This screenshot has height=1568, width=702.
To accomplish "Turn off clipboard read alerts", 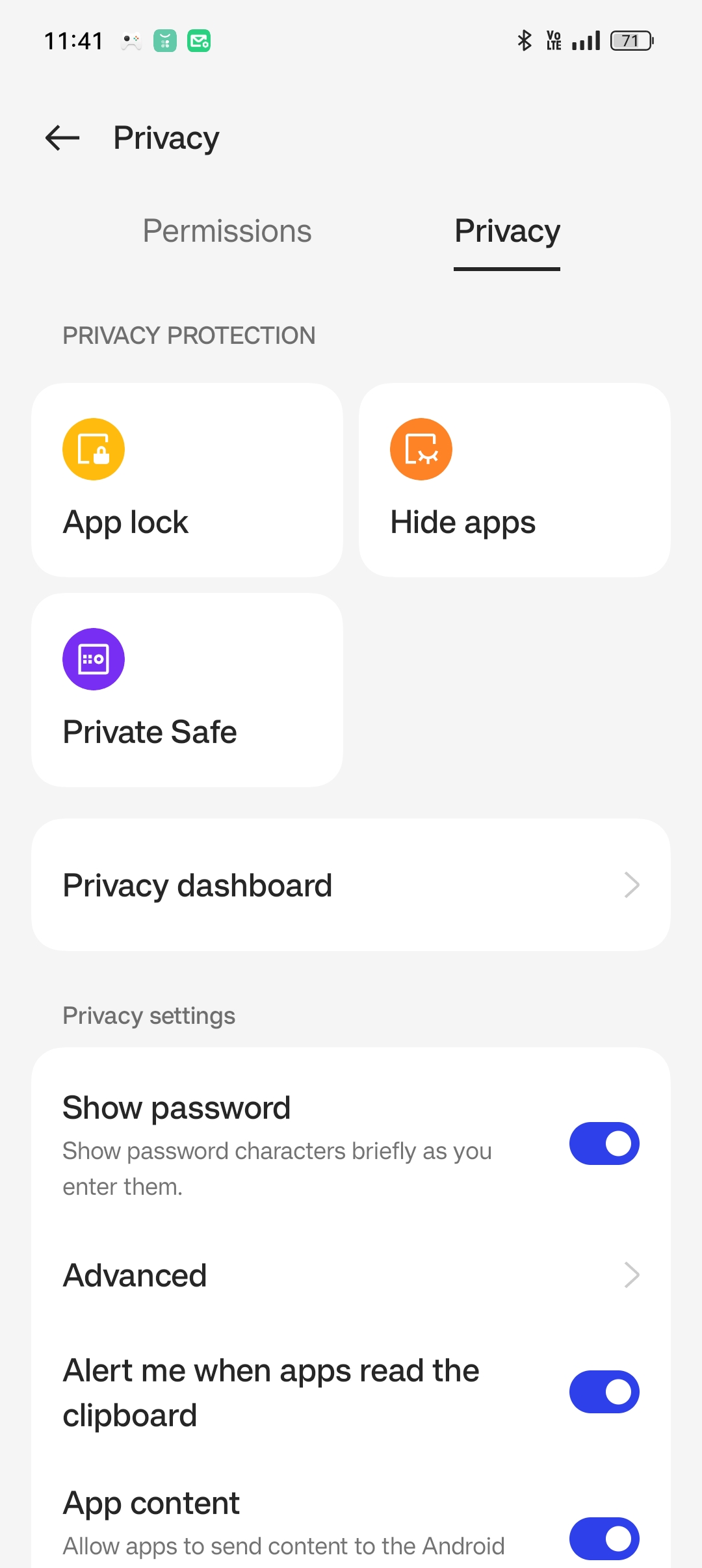I will point(604,1391).
